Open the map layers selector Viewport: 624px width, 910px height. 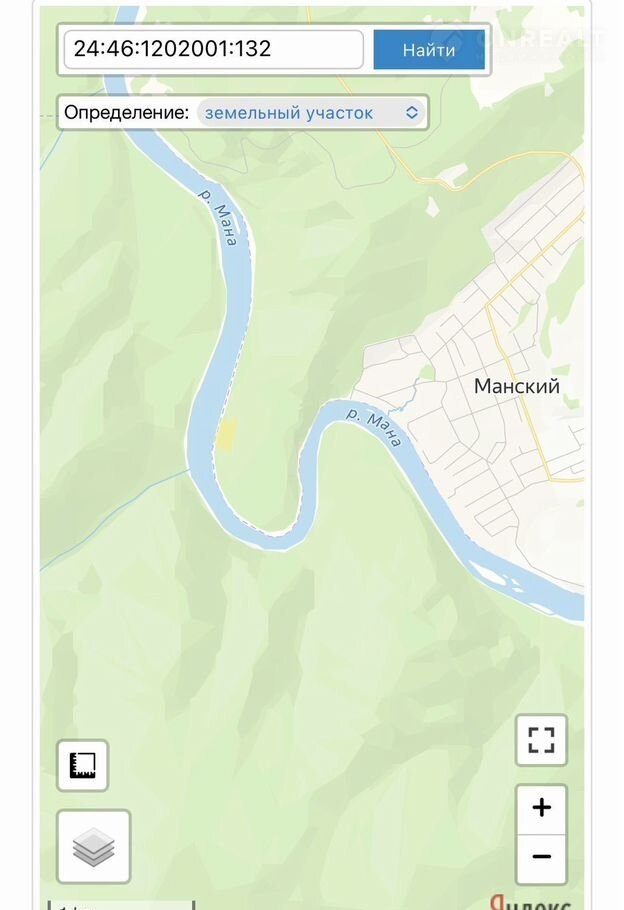(93, 847)
